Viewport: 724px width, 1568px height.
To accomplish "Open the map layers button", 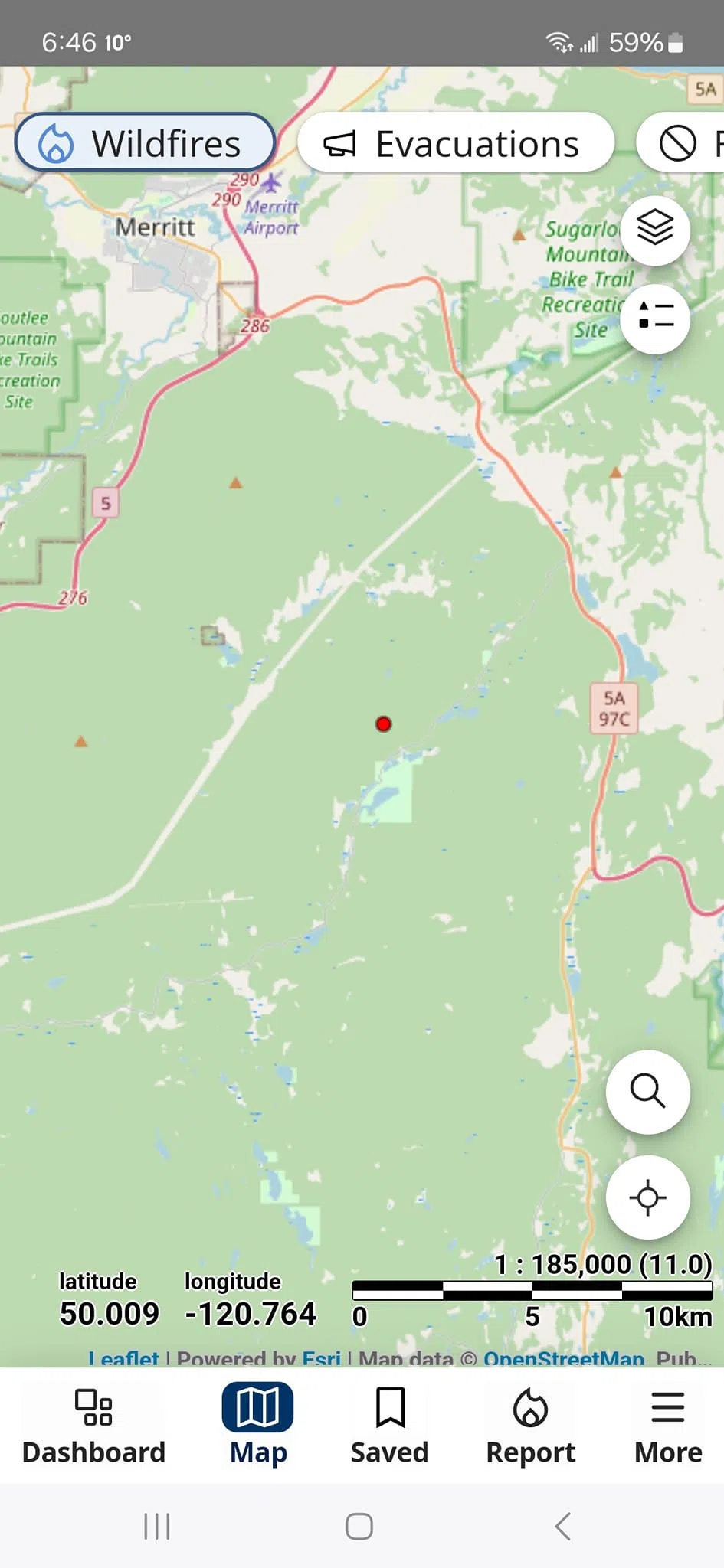I will pos(655,228).
